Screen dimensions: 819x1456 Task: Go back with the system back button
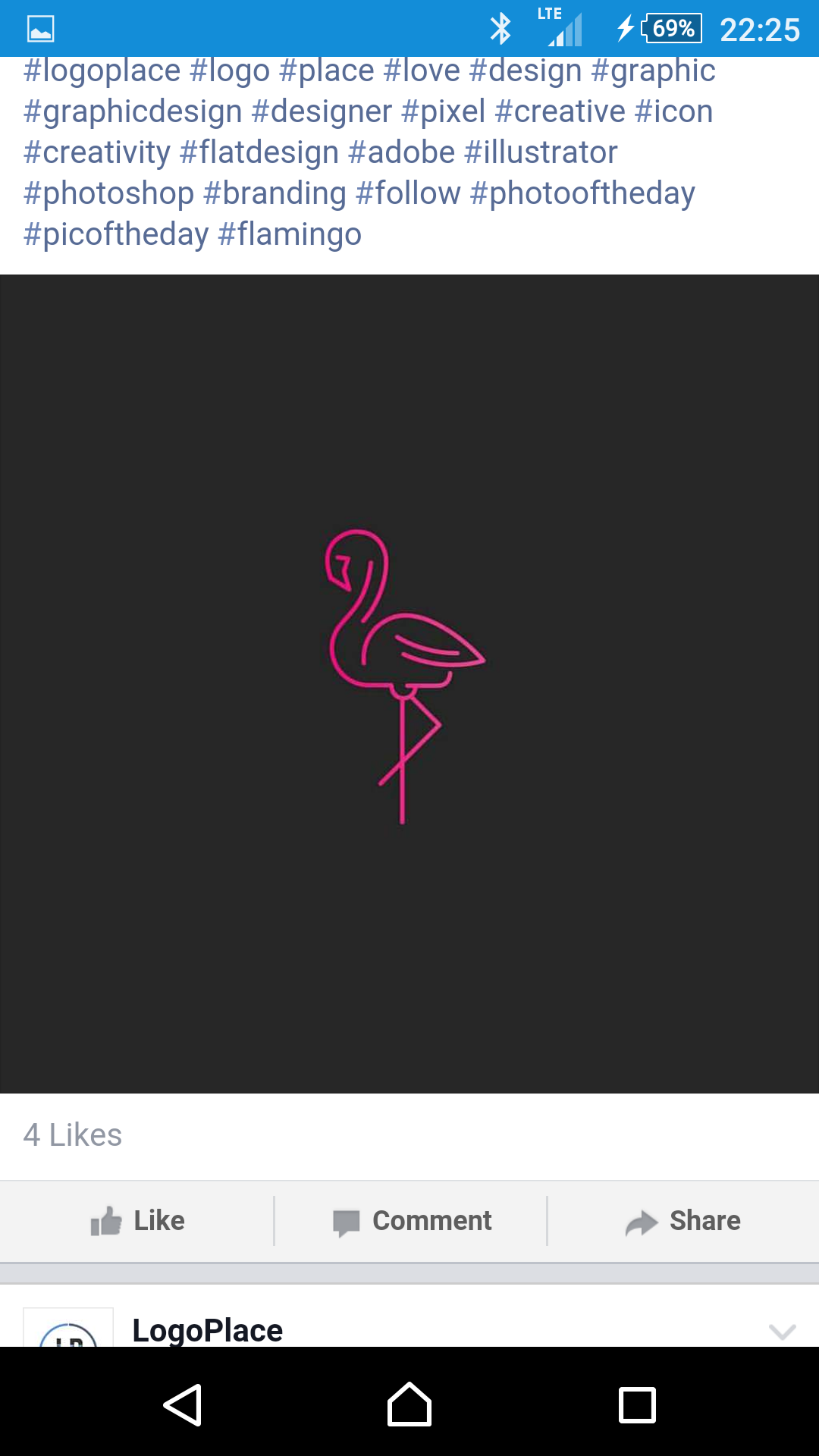click(182, 1405)
